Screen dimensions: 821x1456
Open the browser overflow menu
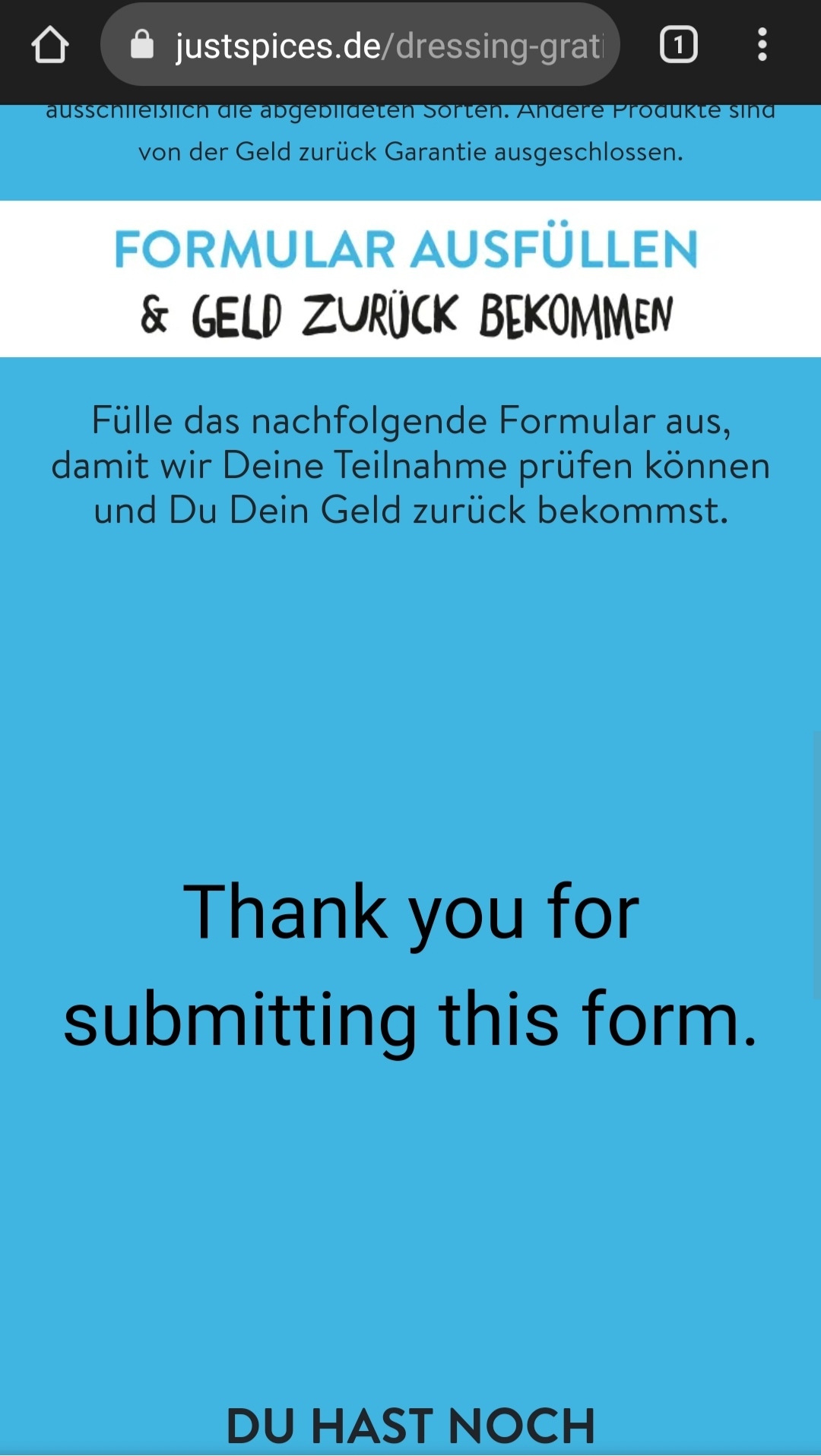pyautogui.click(x=762, y=45)
